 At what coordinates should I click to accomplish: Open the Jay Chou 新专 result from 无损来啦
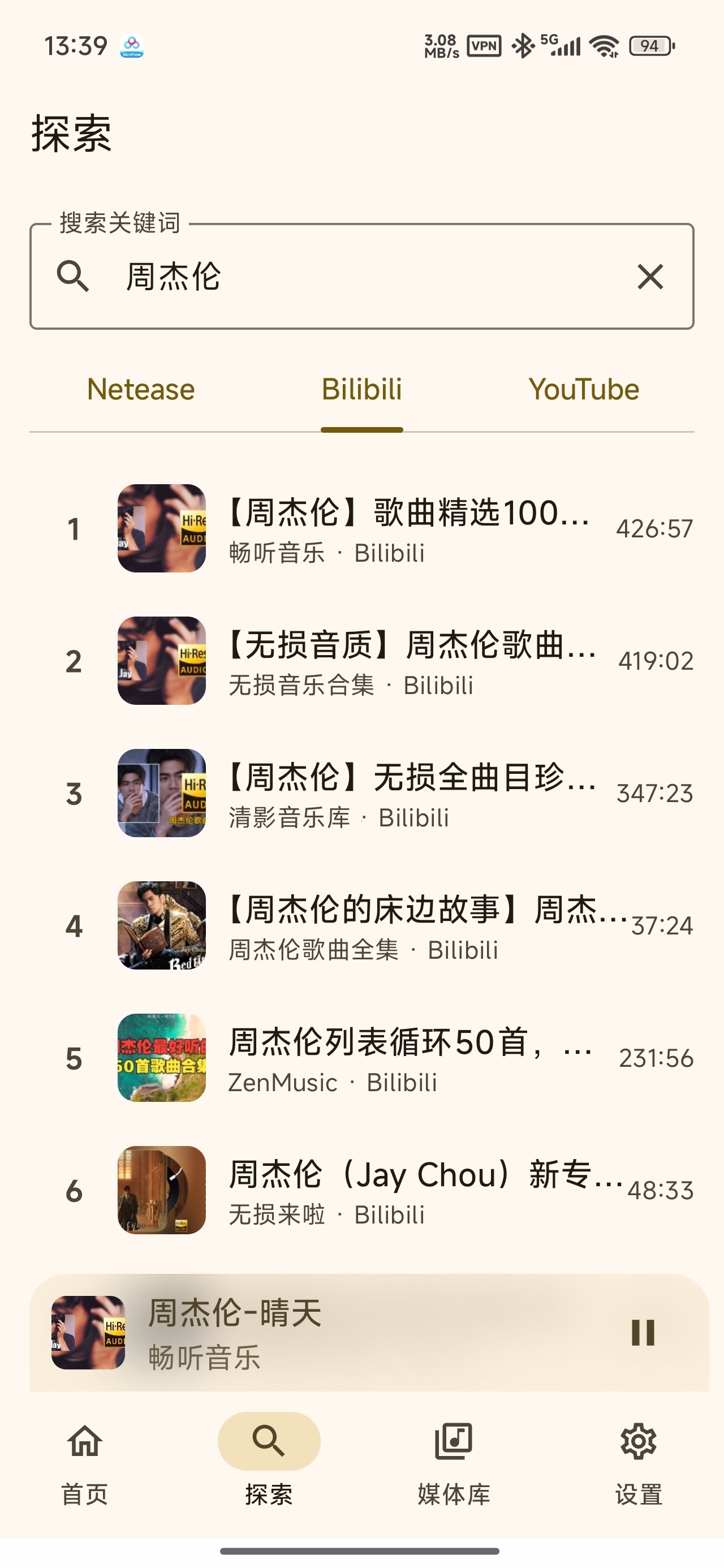pyautogui.click(x=361, y=1190)
